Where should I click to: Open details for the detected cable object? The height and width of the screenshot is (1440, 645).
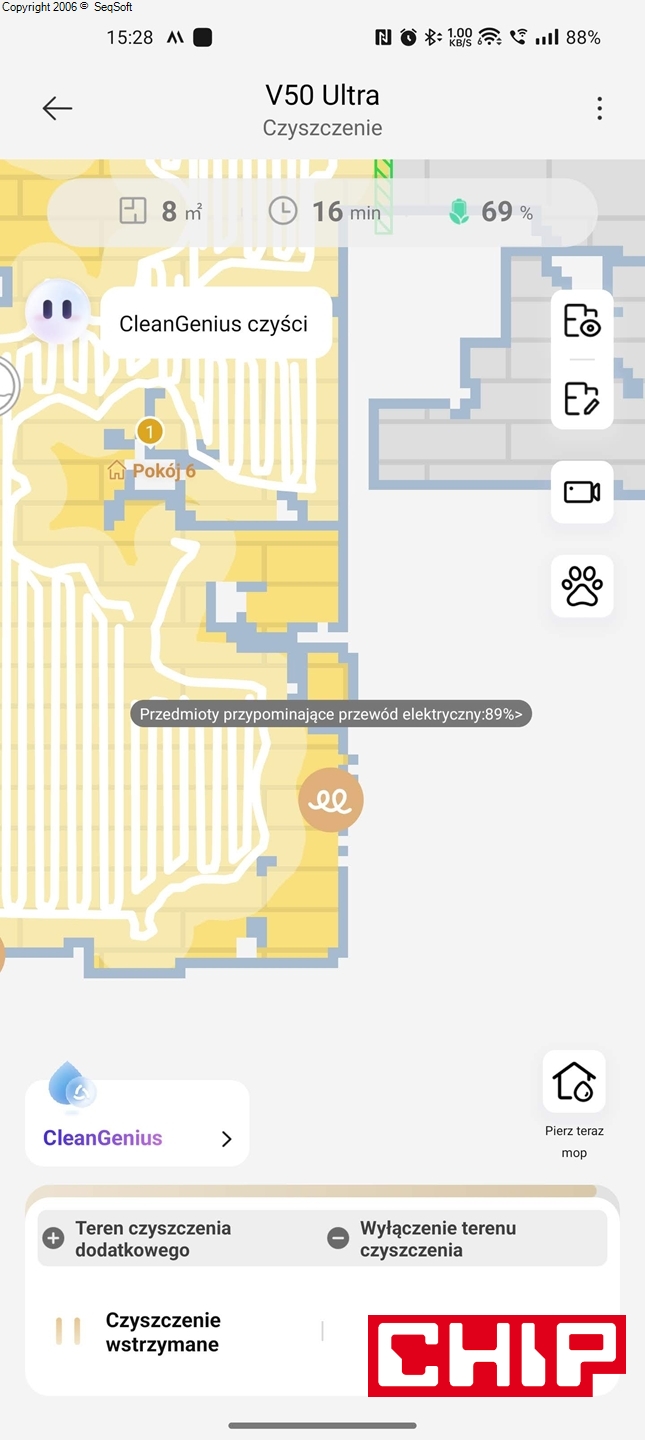click(331, 714)
